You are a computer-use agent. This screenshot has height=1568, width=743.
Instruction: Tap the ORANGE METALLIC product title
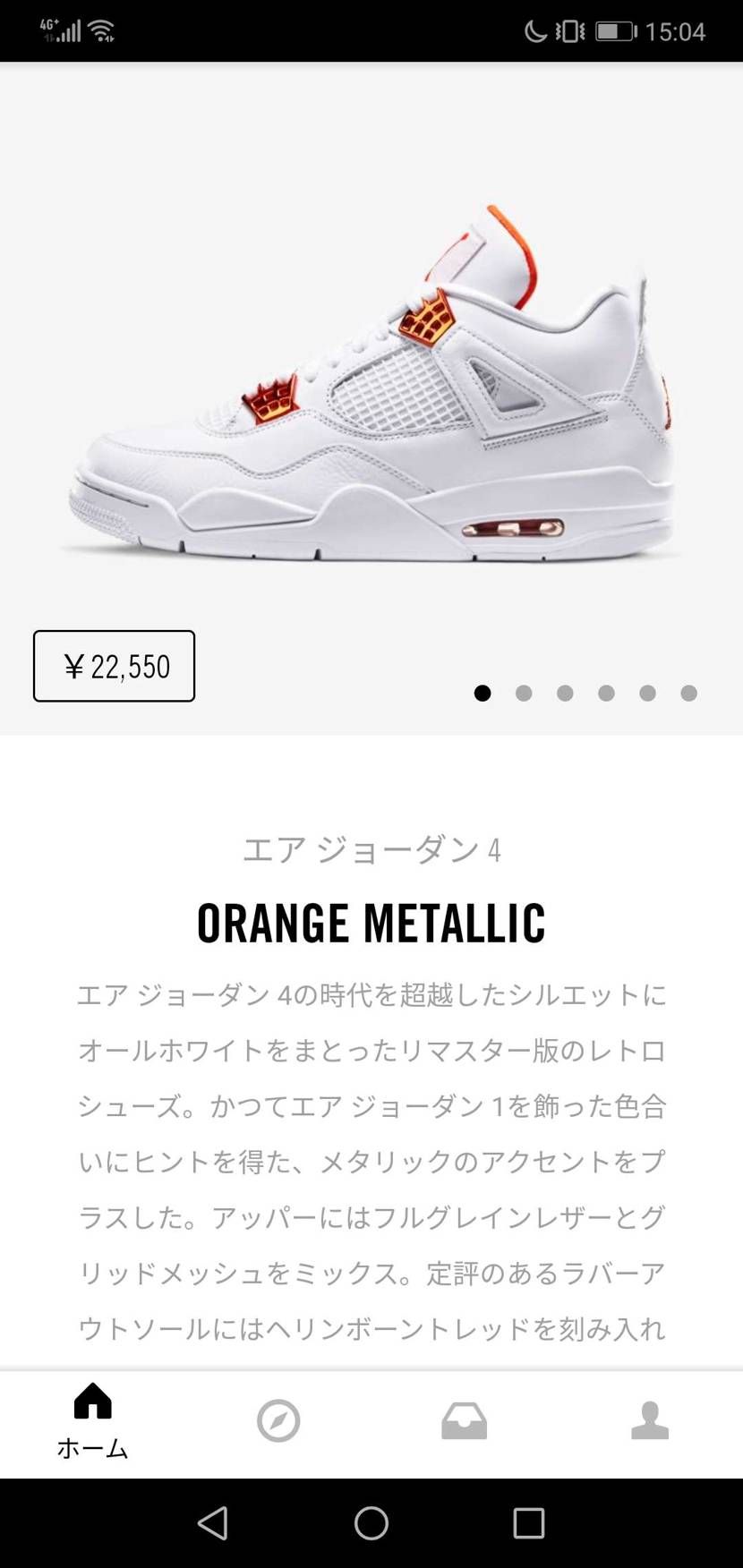point(371,922)
